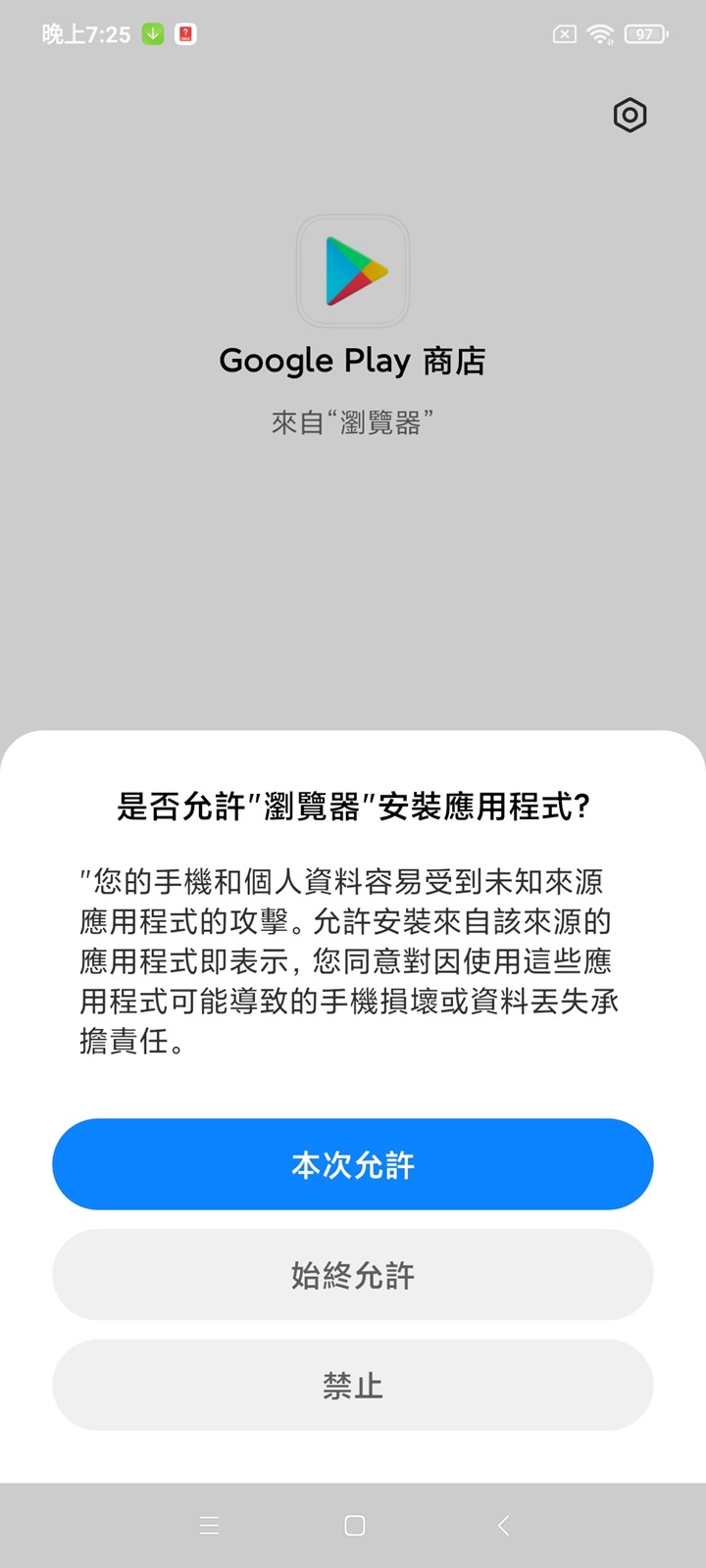Open the settings hexagon icon
Image resolution: width=706 pixels, height=1568 pixels.
pyautogui.click(x=630, y=116)
